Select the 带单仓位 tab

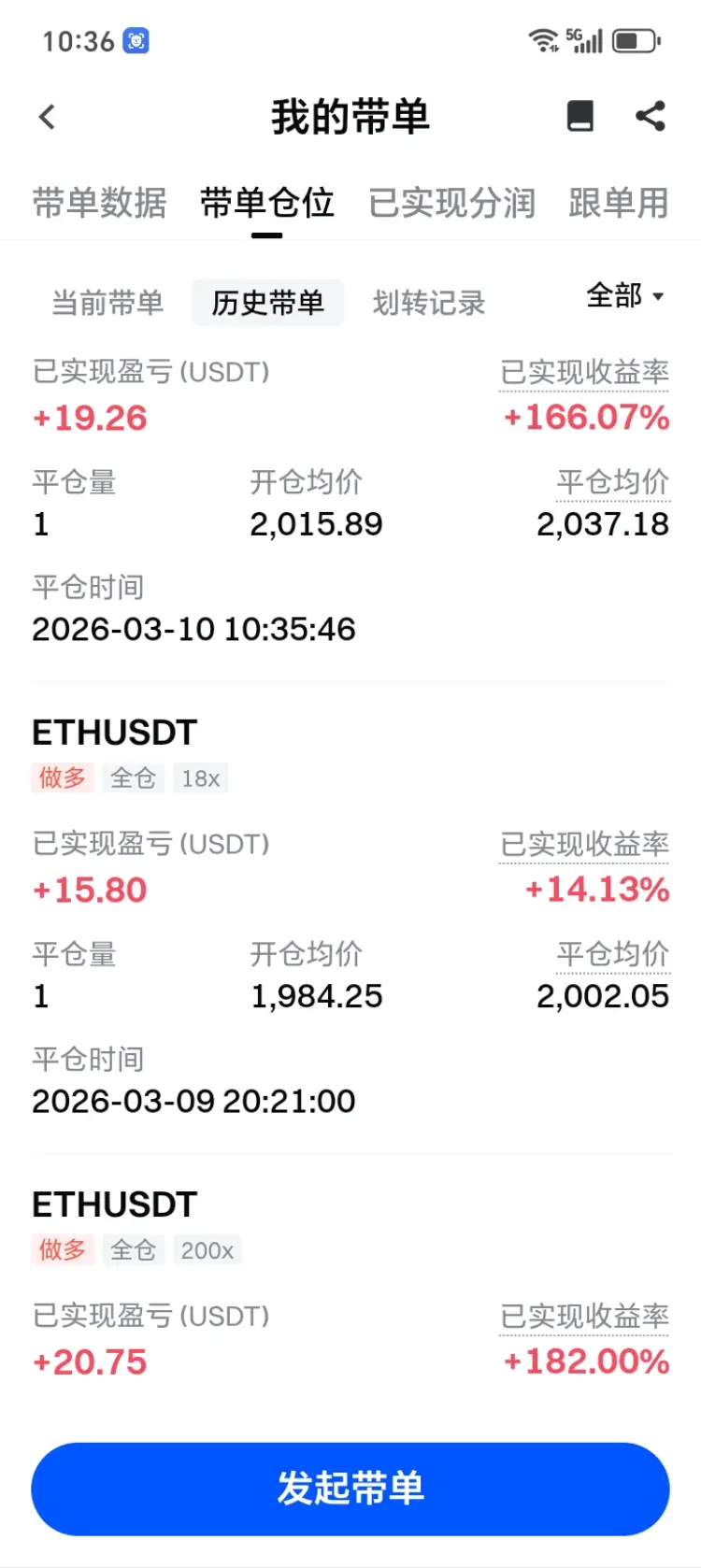[266, 203]
